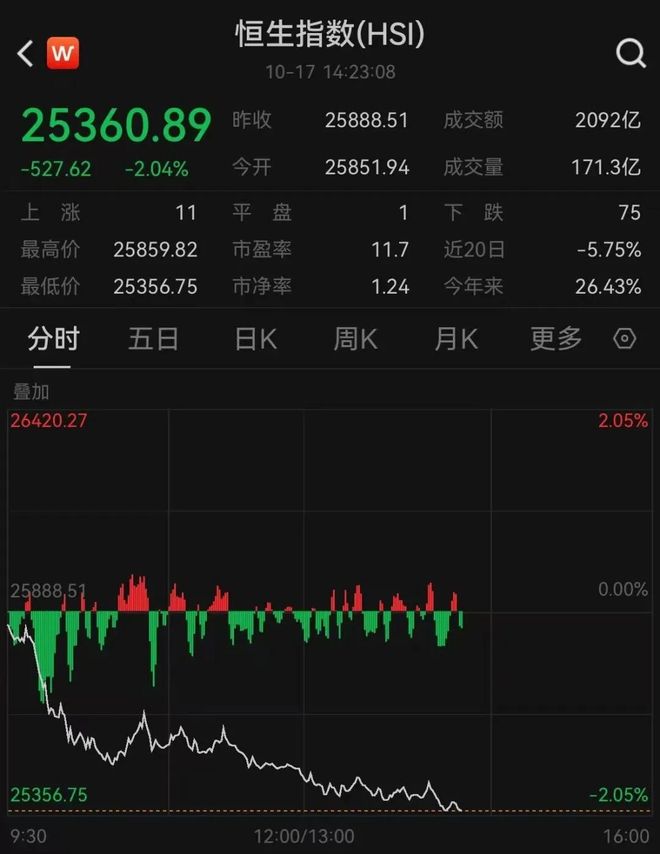
Task: Open chart settings hexagon icon
Action: pyautogui.click(x=625, y=340)
